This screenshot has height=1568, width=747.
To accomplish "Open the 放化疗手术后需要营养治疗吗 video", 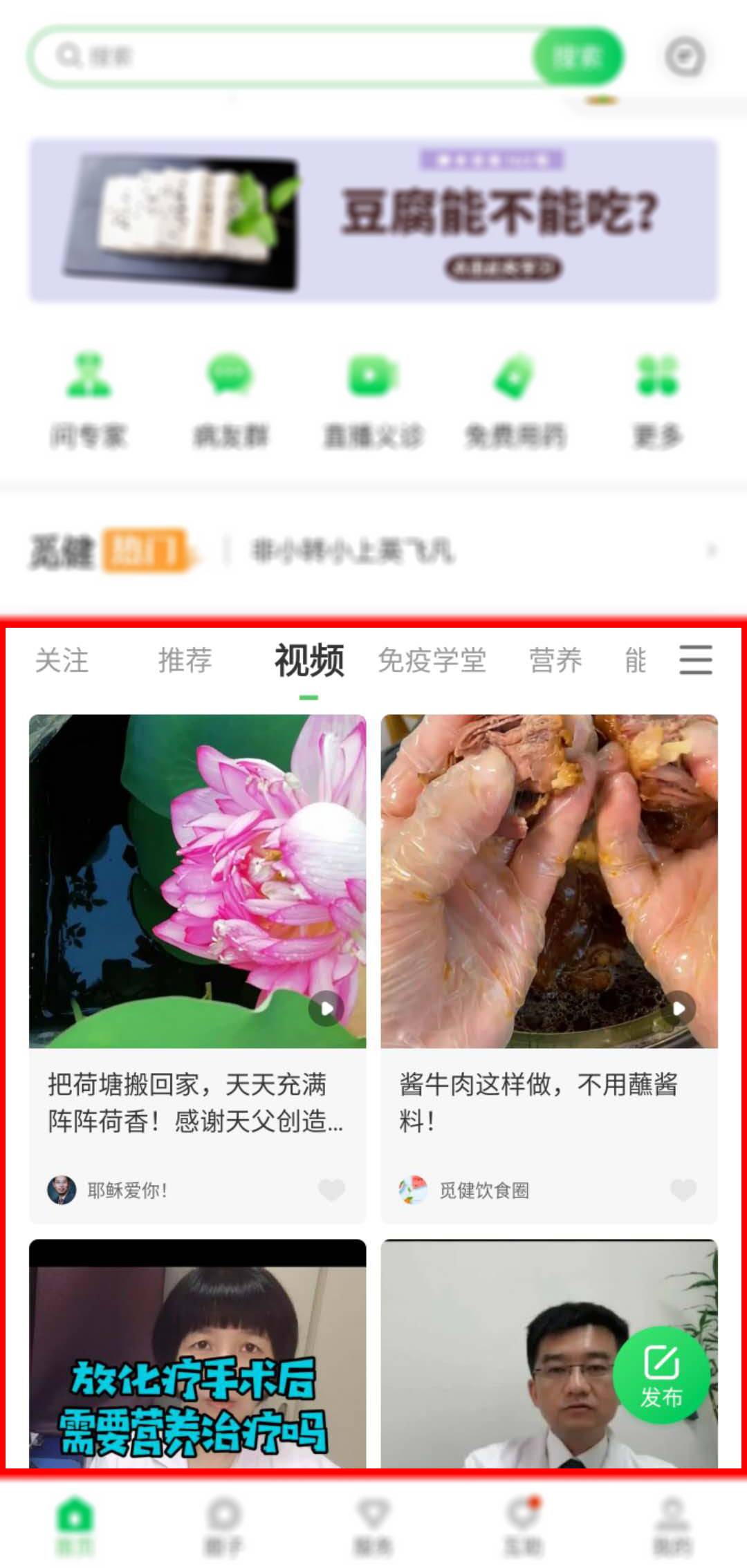I will pos(197,1355).
